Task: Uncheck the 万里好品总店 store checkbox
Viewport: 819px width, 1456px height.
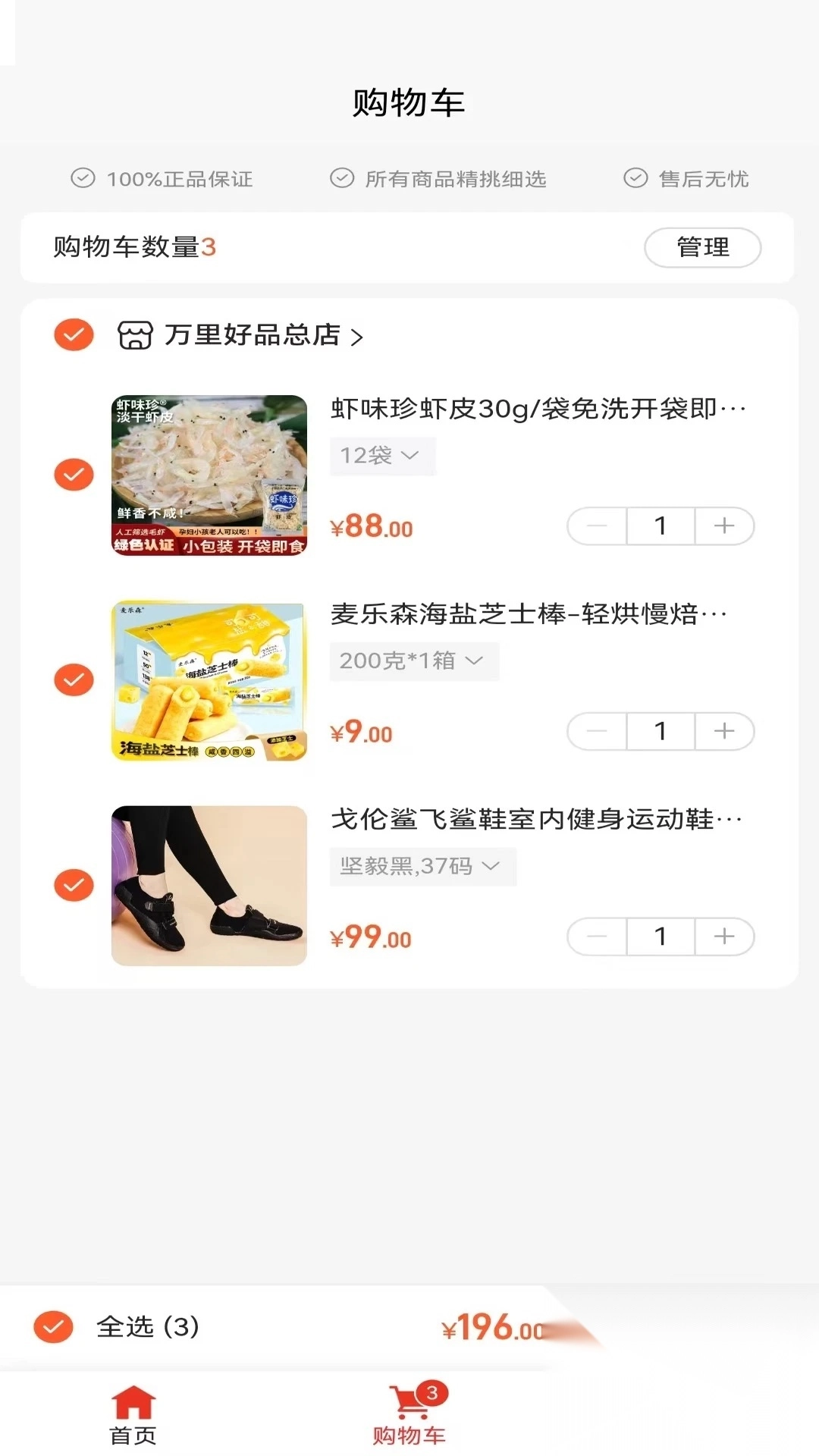Action: tap(73, 335)
